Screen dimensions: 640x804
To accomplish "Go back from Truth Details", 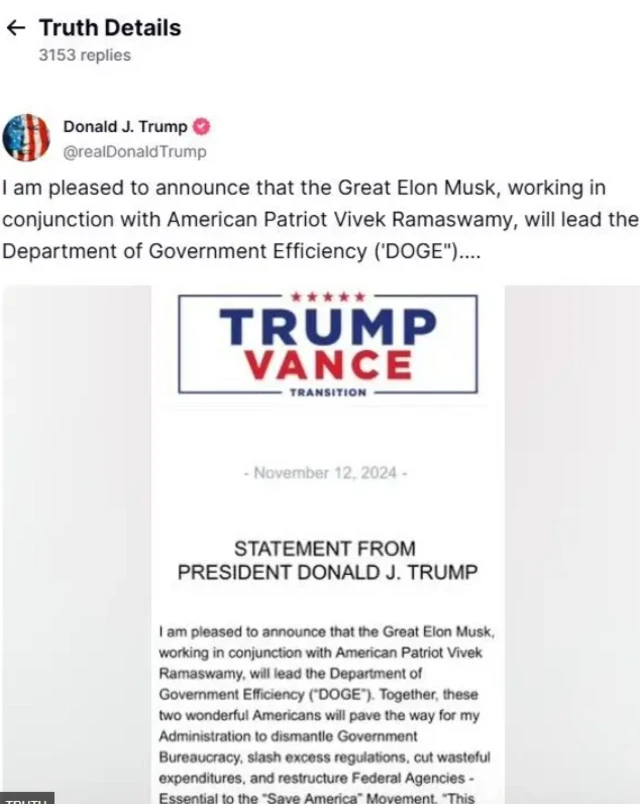I will [x=16, y=28].
